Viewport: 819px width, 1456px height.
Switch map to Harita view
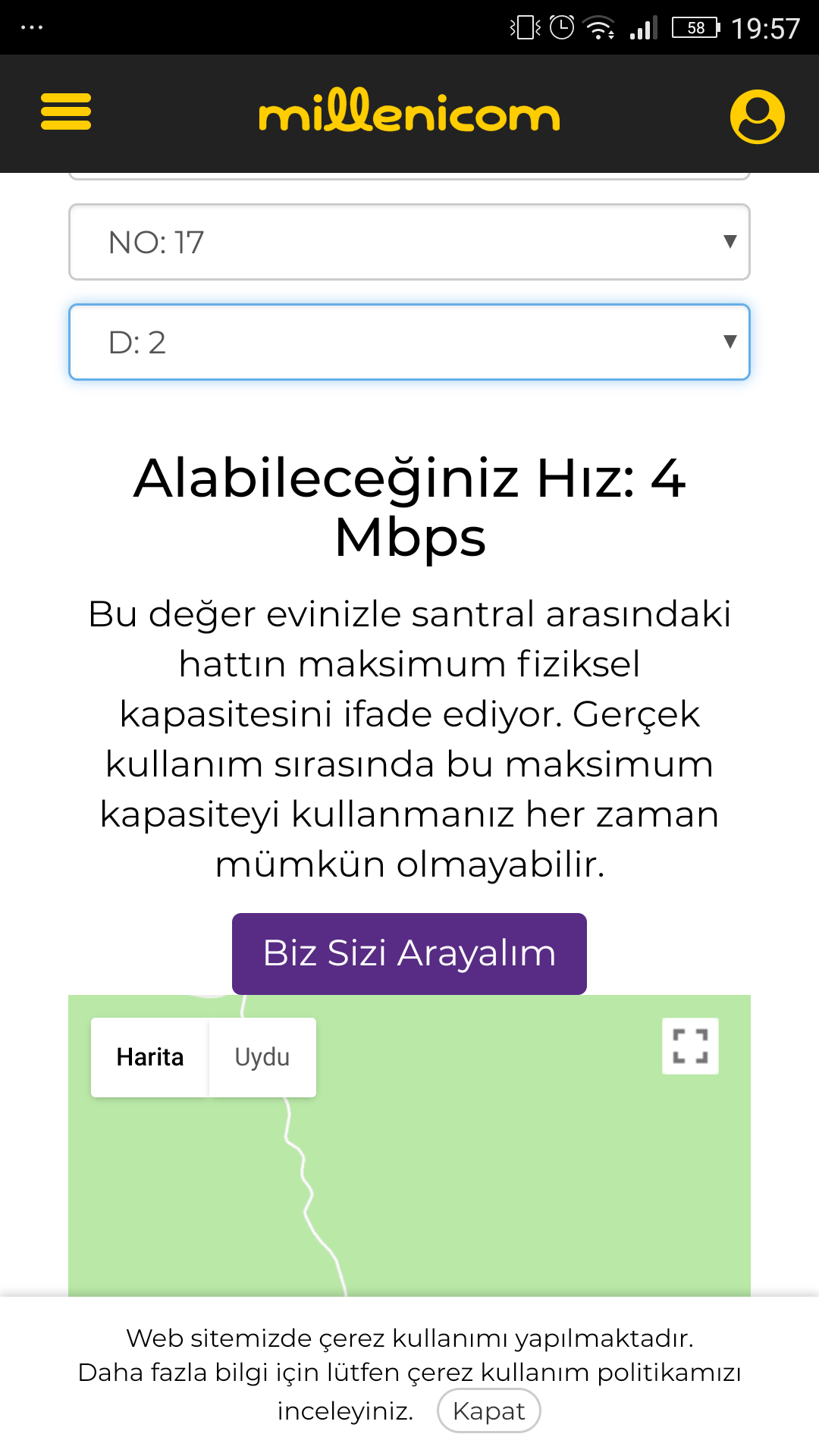click(150, 1057)
